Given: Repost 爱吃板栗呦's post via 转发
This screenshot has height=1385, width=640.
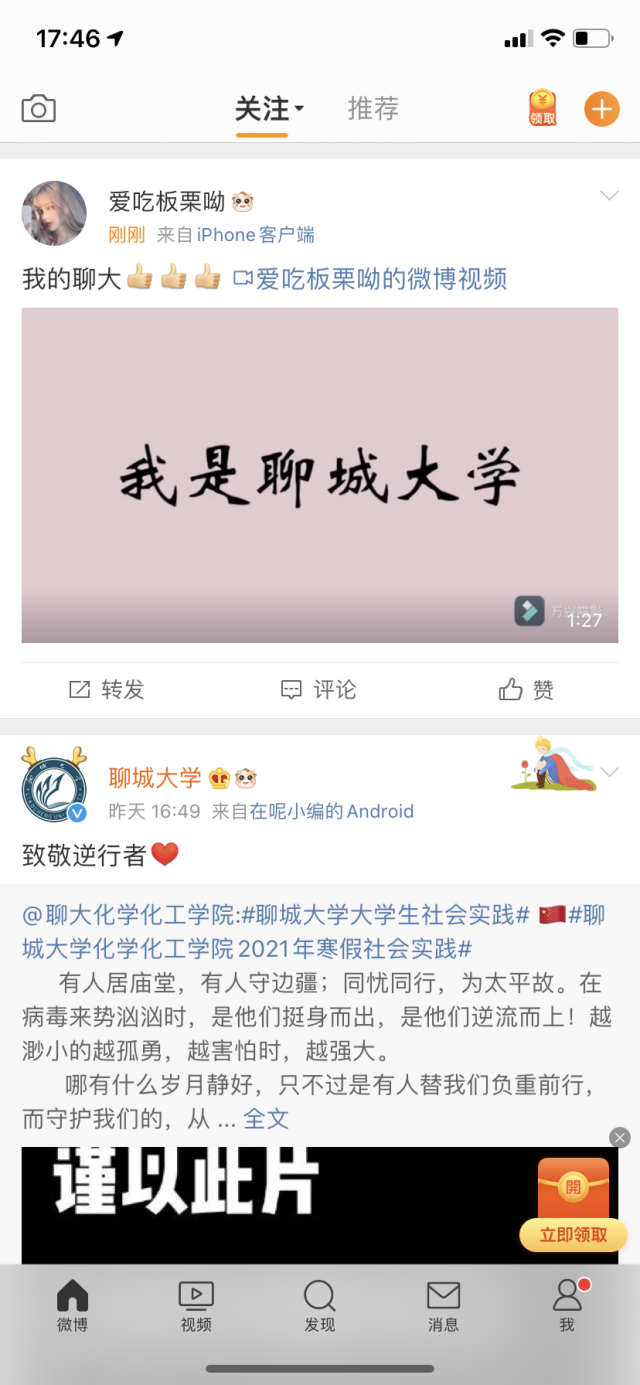Looking at the screenshot, I should (106, 689).
